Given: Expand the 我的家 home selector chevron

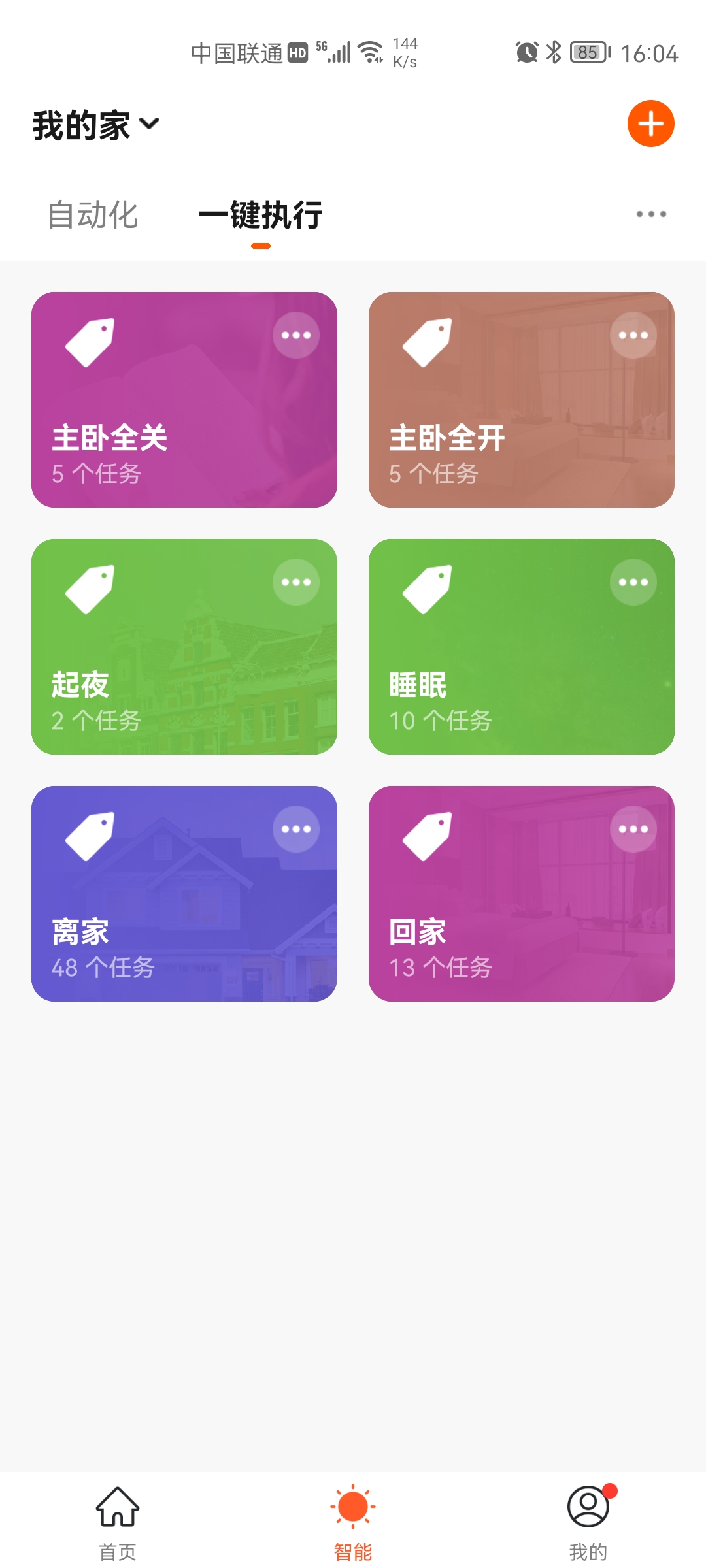Looking at the screenshot, I should tap(150, 124).
